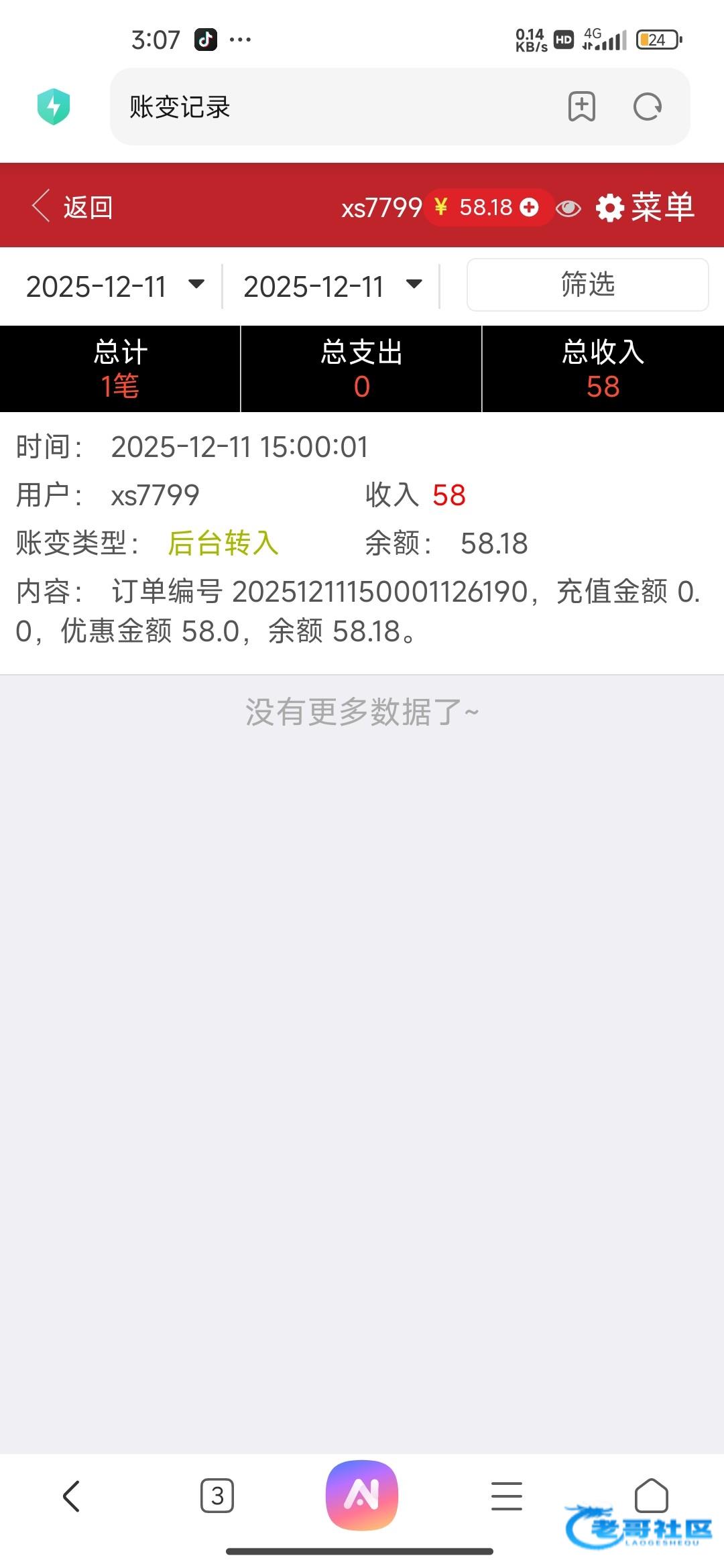Go back with the 返回 button
724x1568 pixels.
72,206
